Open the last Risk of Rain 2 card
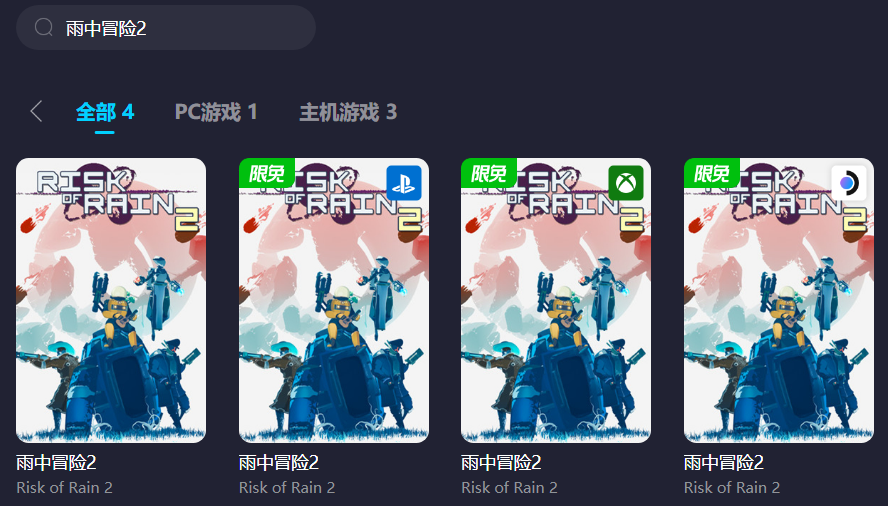888x506 pixels. click(x=778, y=300)
